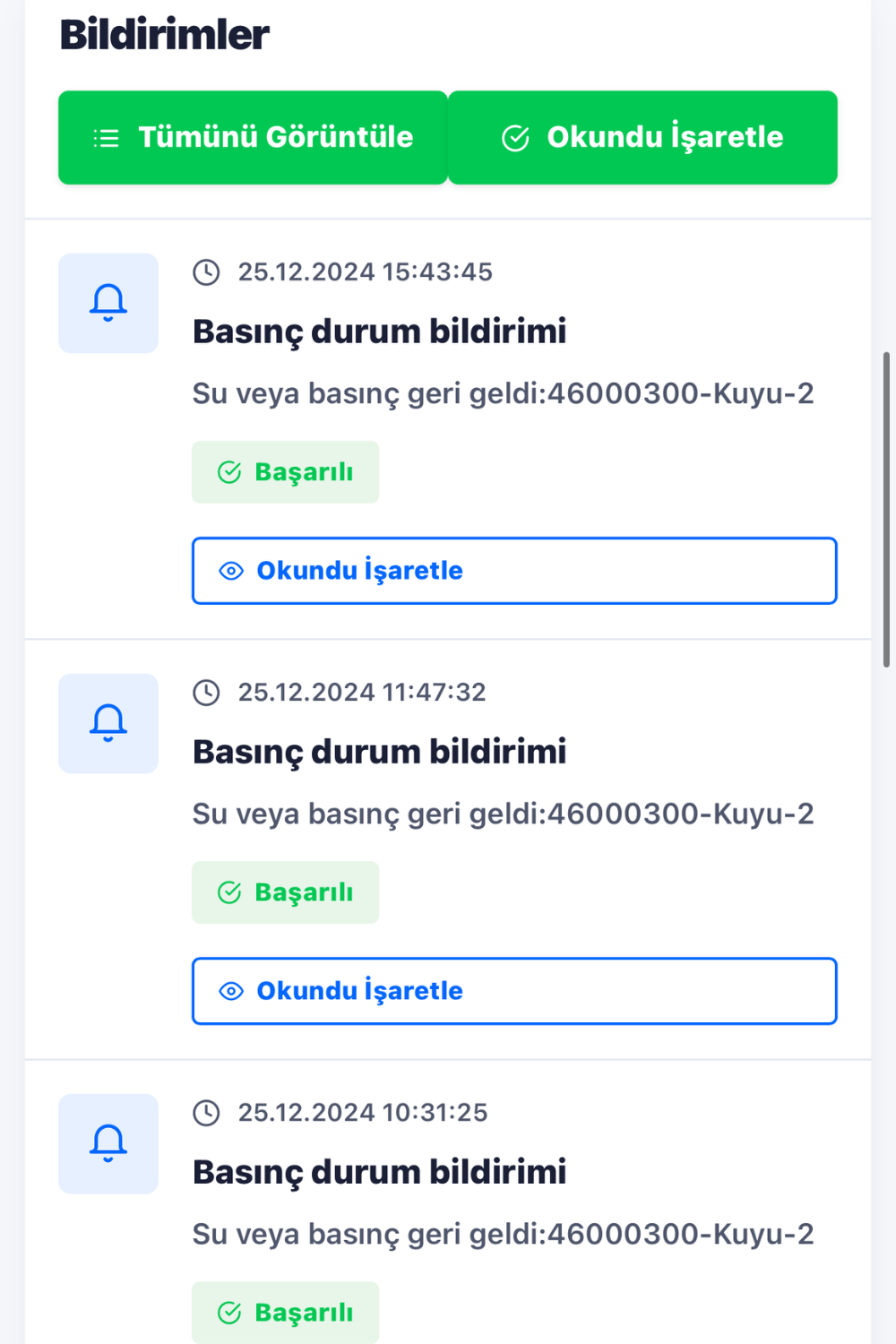Viewport: 896px width, 1344px height.
Task: Click the check icon on the second Başarılı badge
Action: [229, 892]
